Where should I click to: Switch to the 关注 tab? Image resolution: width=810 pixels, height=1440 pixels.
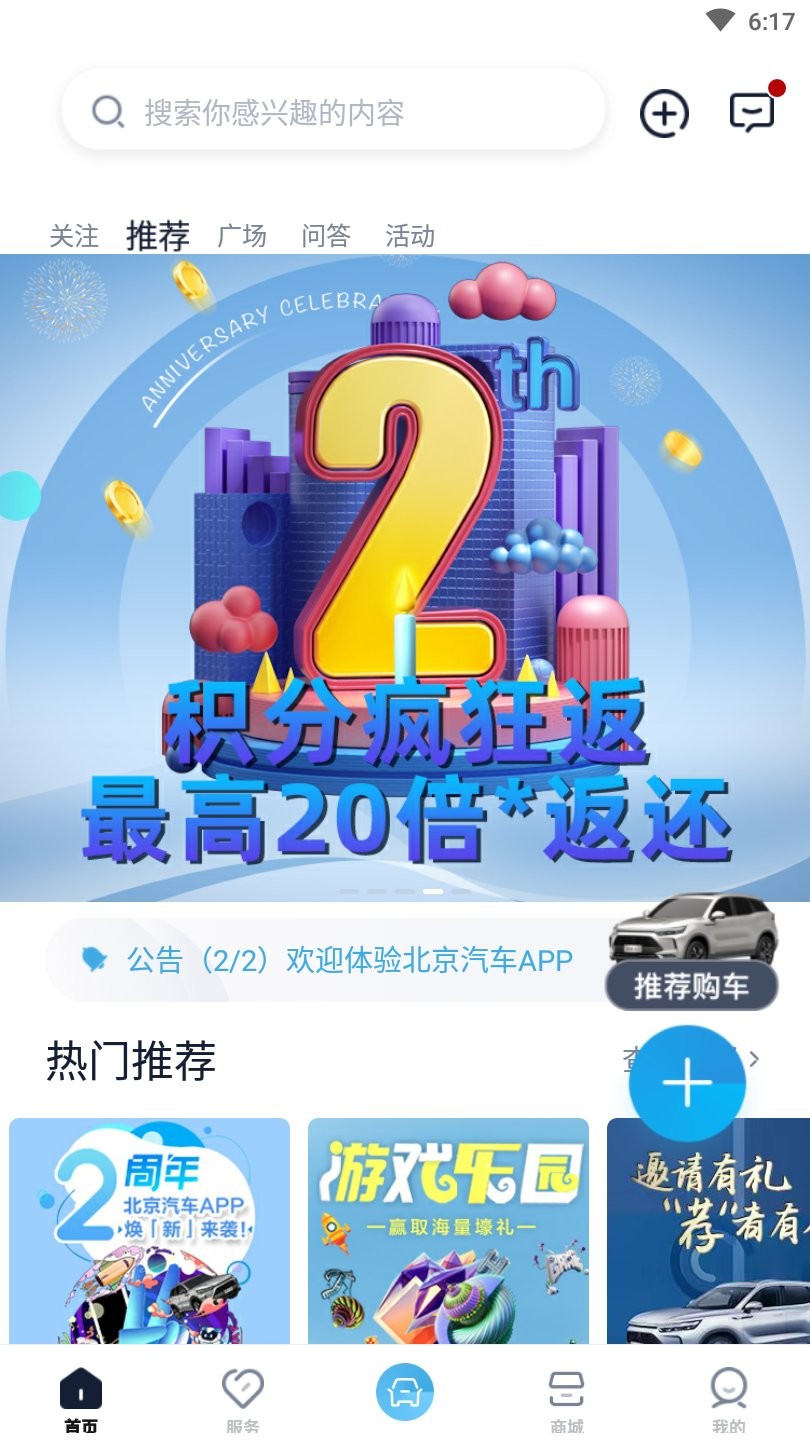[x=74, y=236]
